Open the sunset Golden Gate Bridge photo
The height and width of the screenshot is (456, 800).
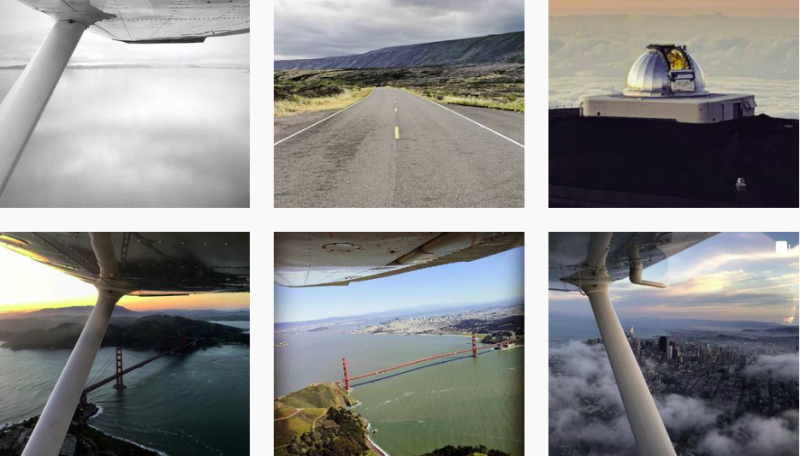point(124,344)
